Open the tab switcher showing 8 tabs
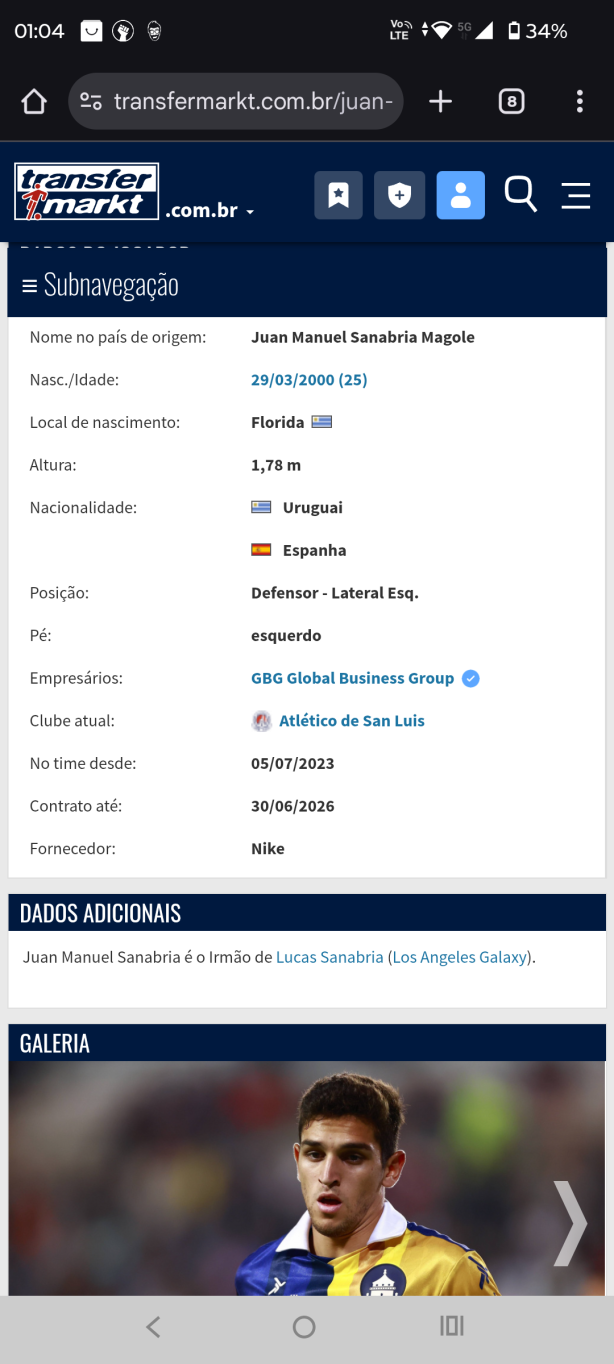 pyautogui.click(x=511, y=101)
